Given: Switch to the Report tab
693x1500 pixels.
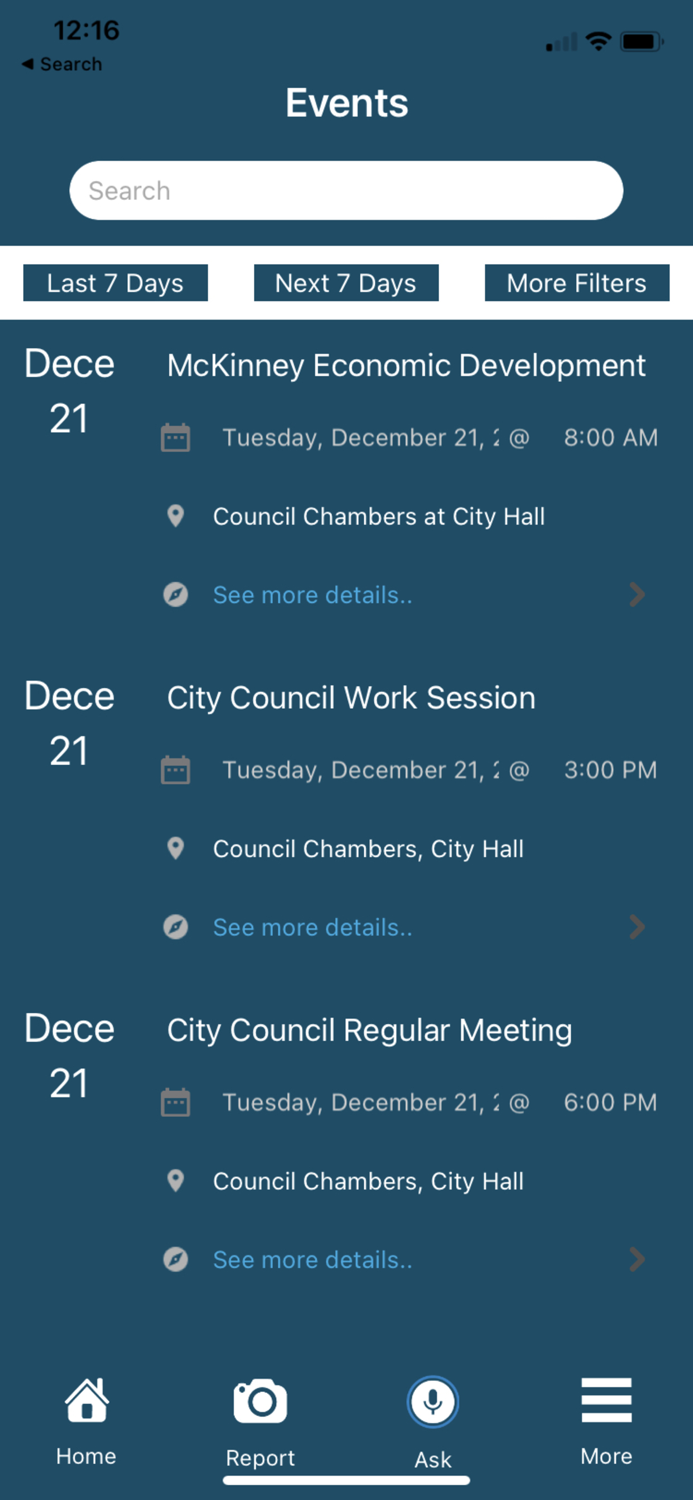Looking at the screenshot, I should (260, 1420).
